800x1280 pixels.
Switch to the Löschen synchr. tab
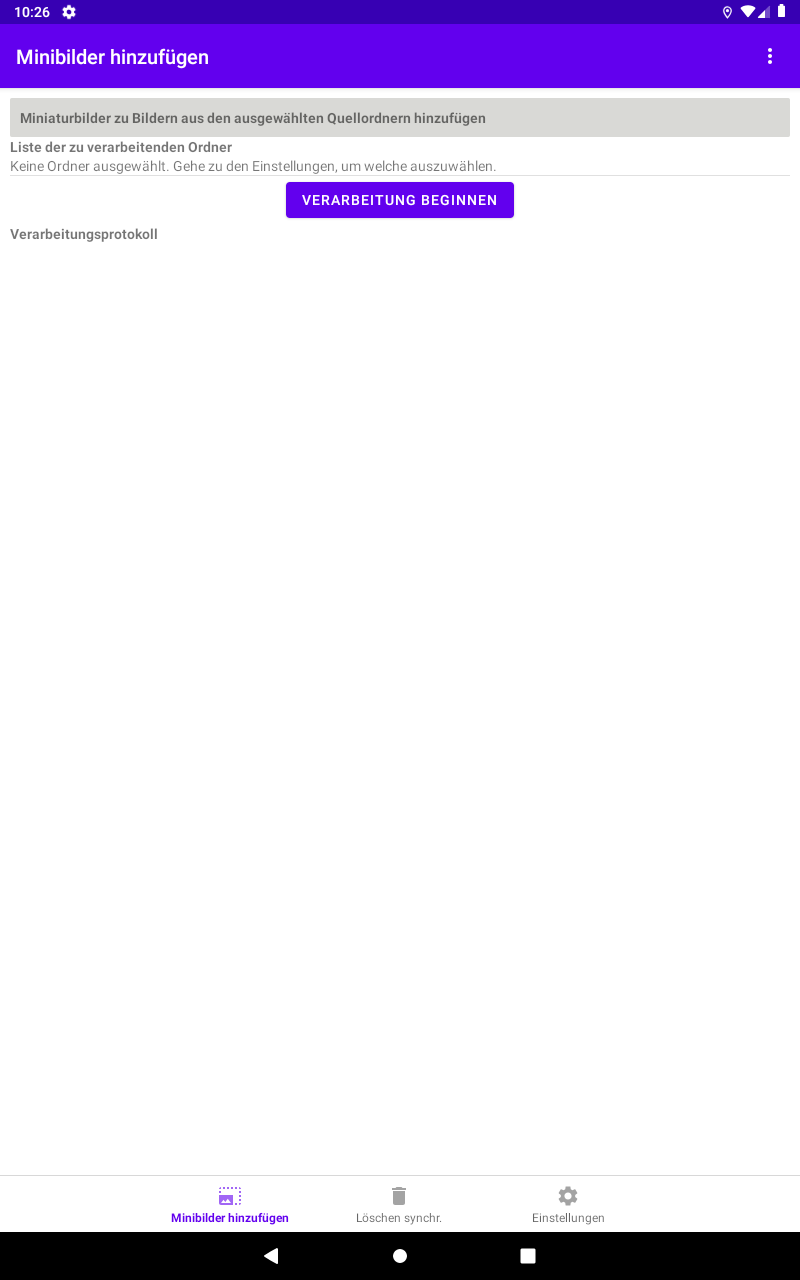(x=399, y=1204)
